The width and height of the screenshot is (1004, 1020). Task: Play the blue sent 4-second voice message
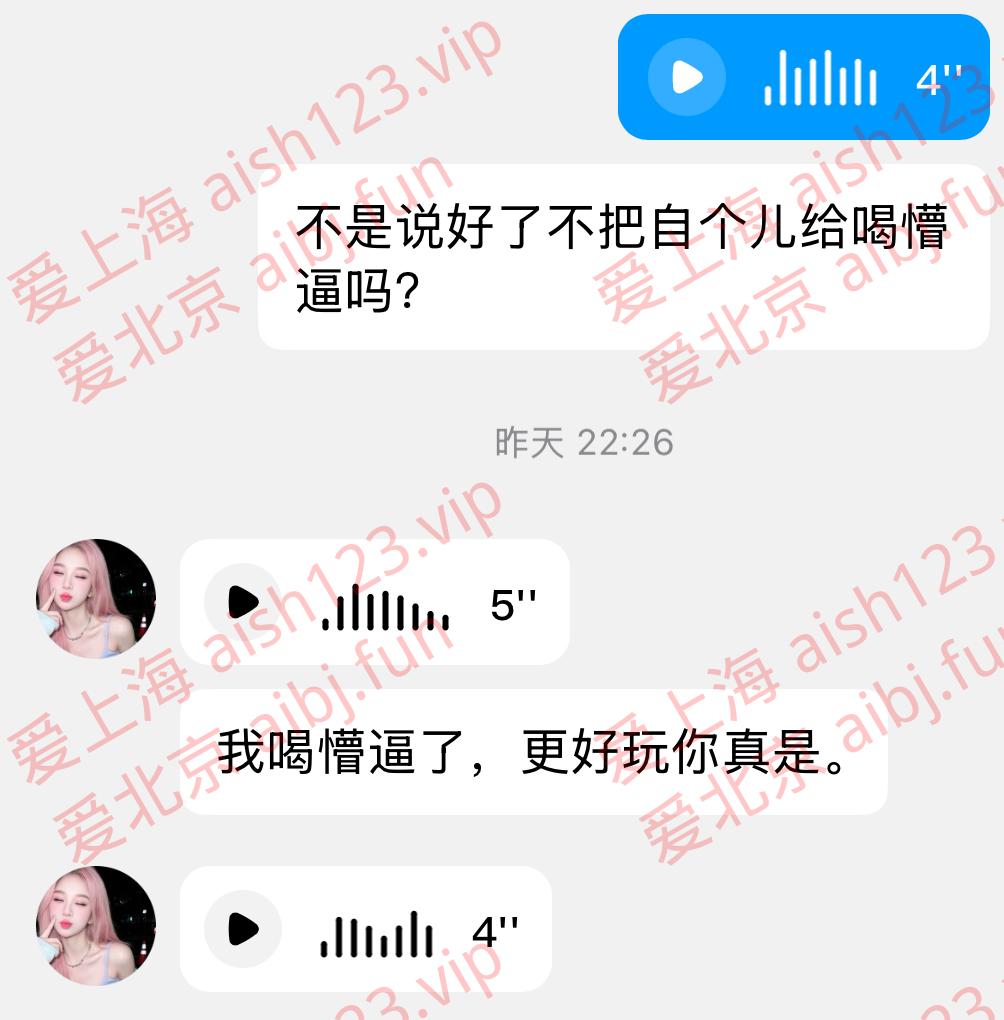point(686,77)
